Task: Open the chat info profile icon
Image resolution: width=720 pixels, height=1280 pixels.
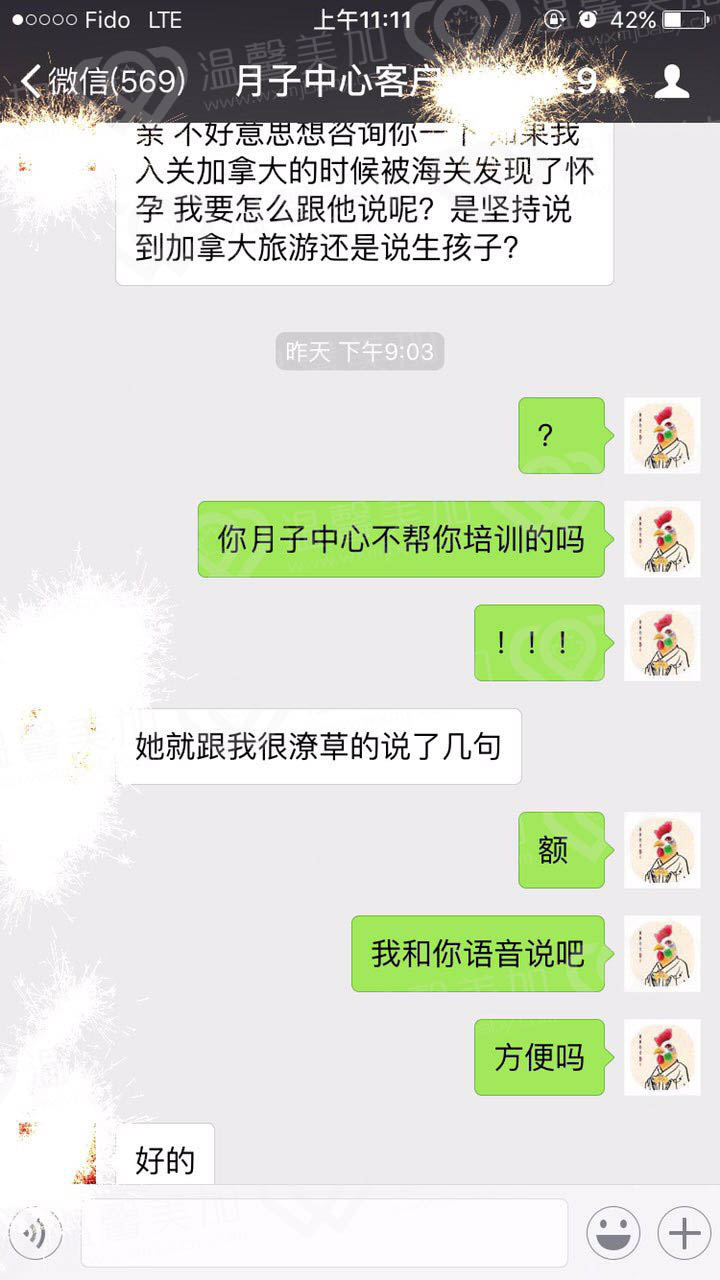Action: click(672, 82)
